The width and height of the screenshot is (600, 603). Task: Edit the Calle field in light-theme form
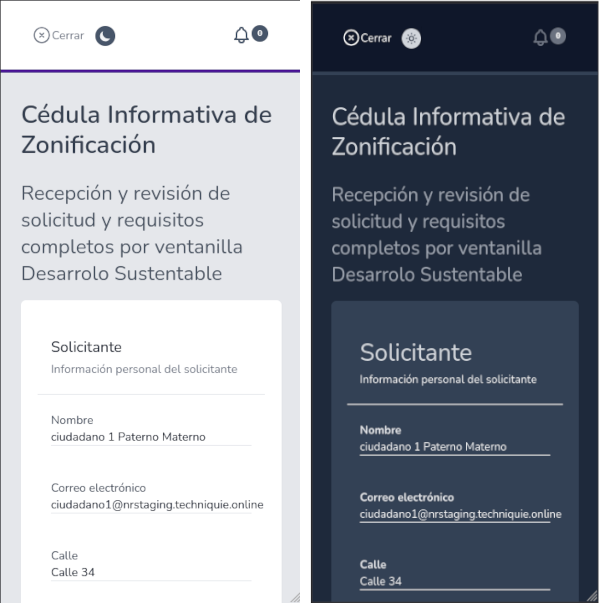[150, 572]
